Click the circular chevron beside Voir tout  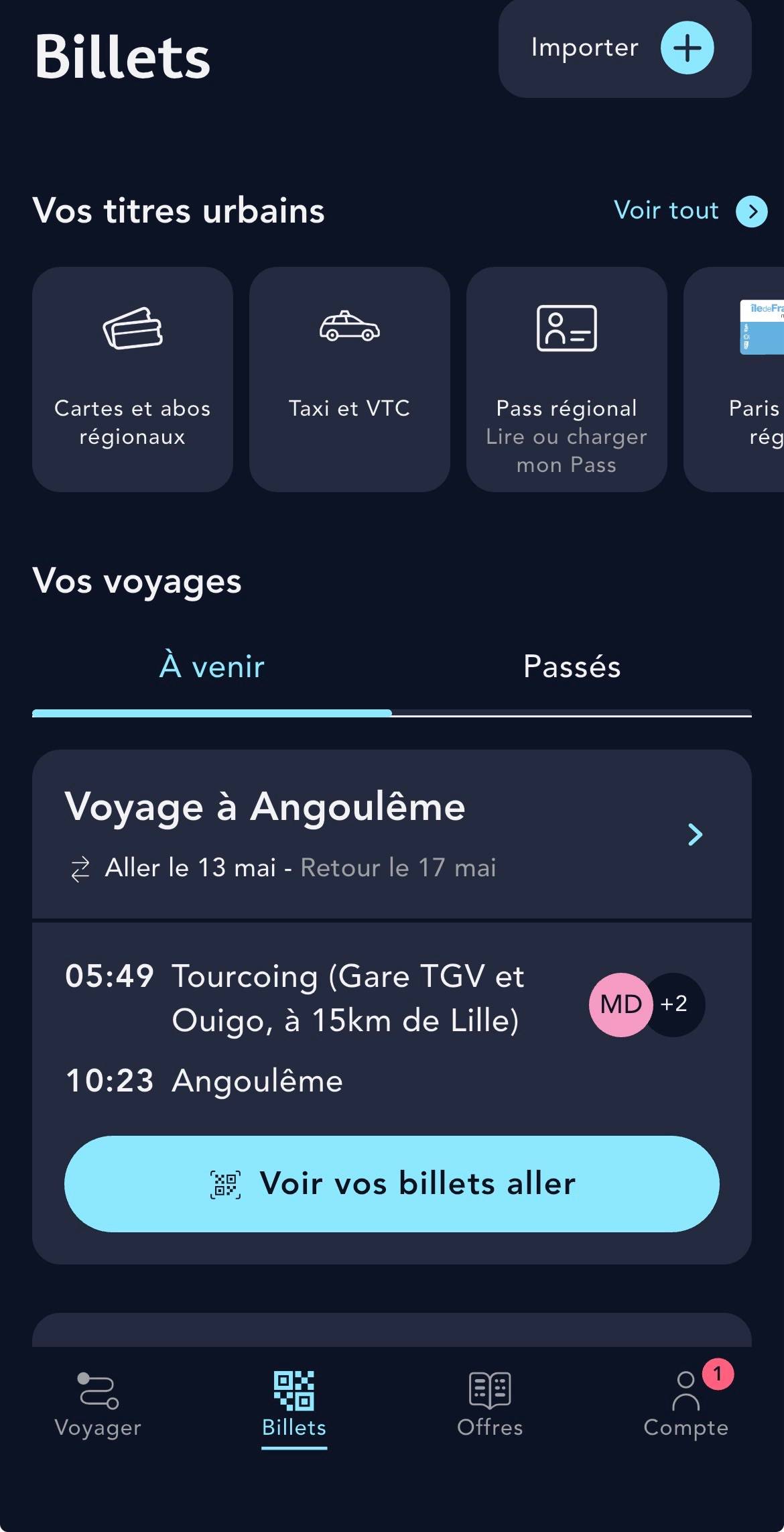(x=753, y=211)
